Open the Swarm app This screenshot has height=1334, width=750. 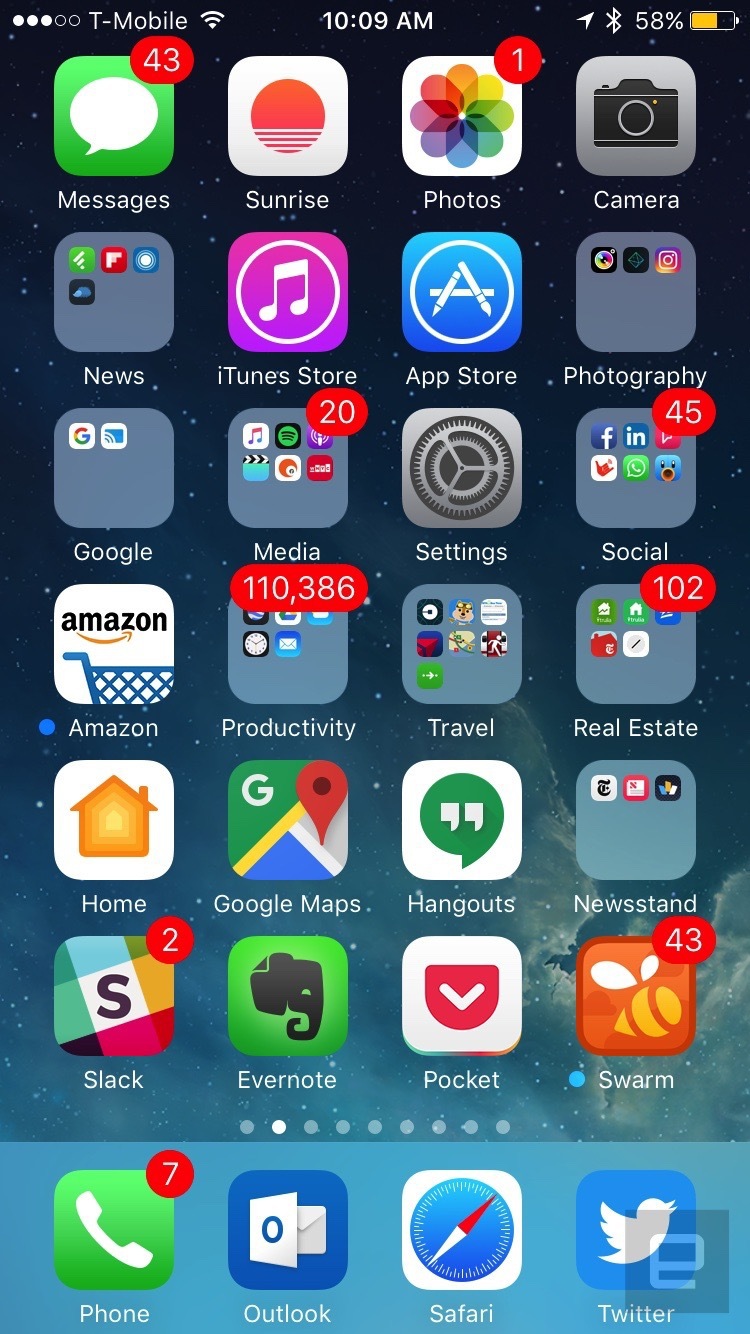point(636,996)
